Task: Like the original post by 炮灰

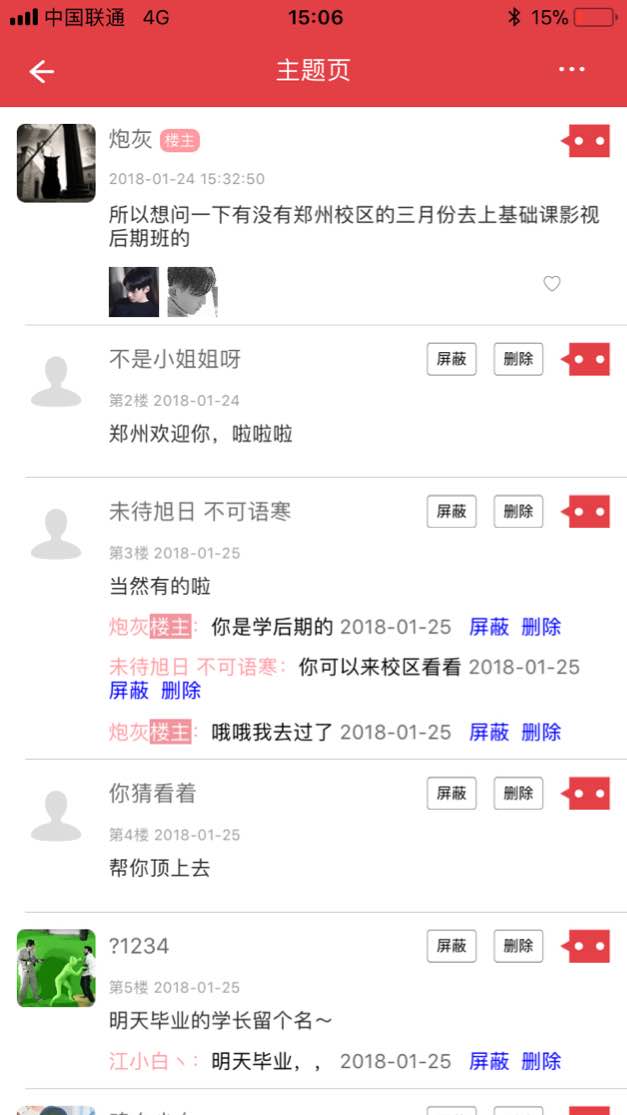Action: click(552, 284)
